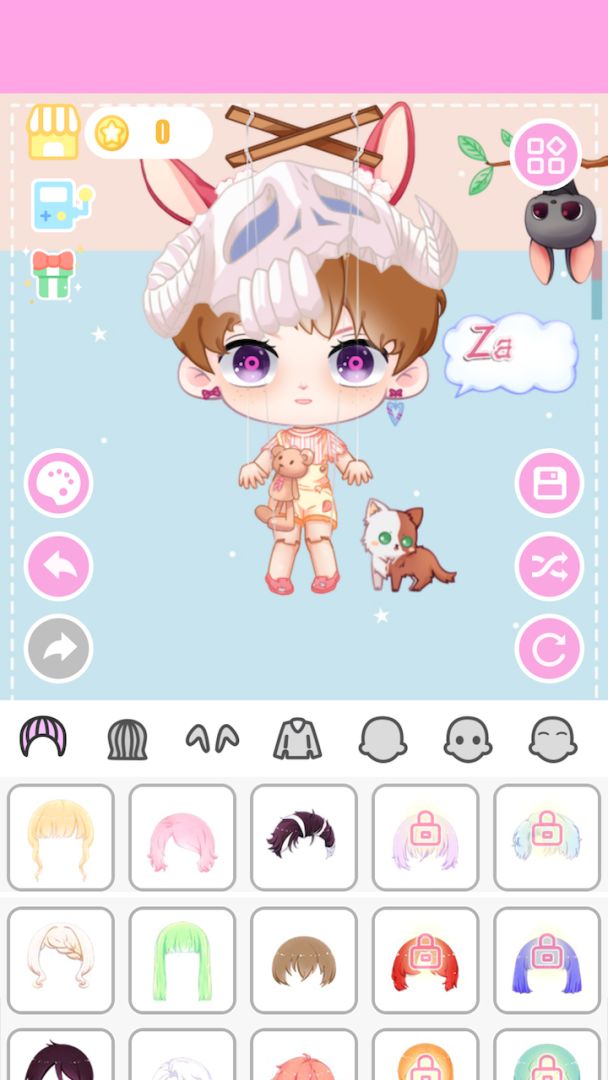Save the character
Screen dimensions: 608x1080
point(549,483)
